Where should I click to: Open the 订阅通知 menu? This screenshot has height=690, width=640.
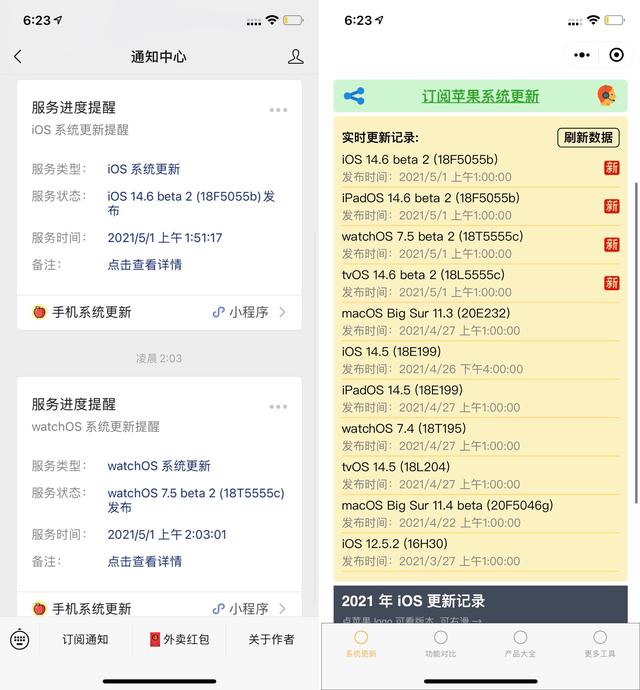[x=85, y=639]
